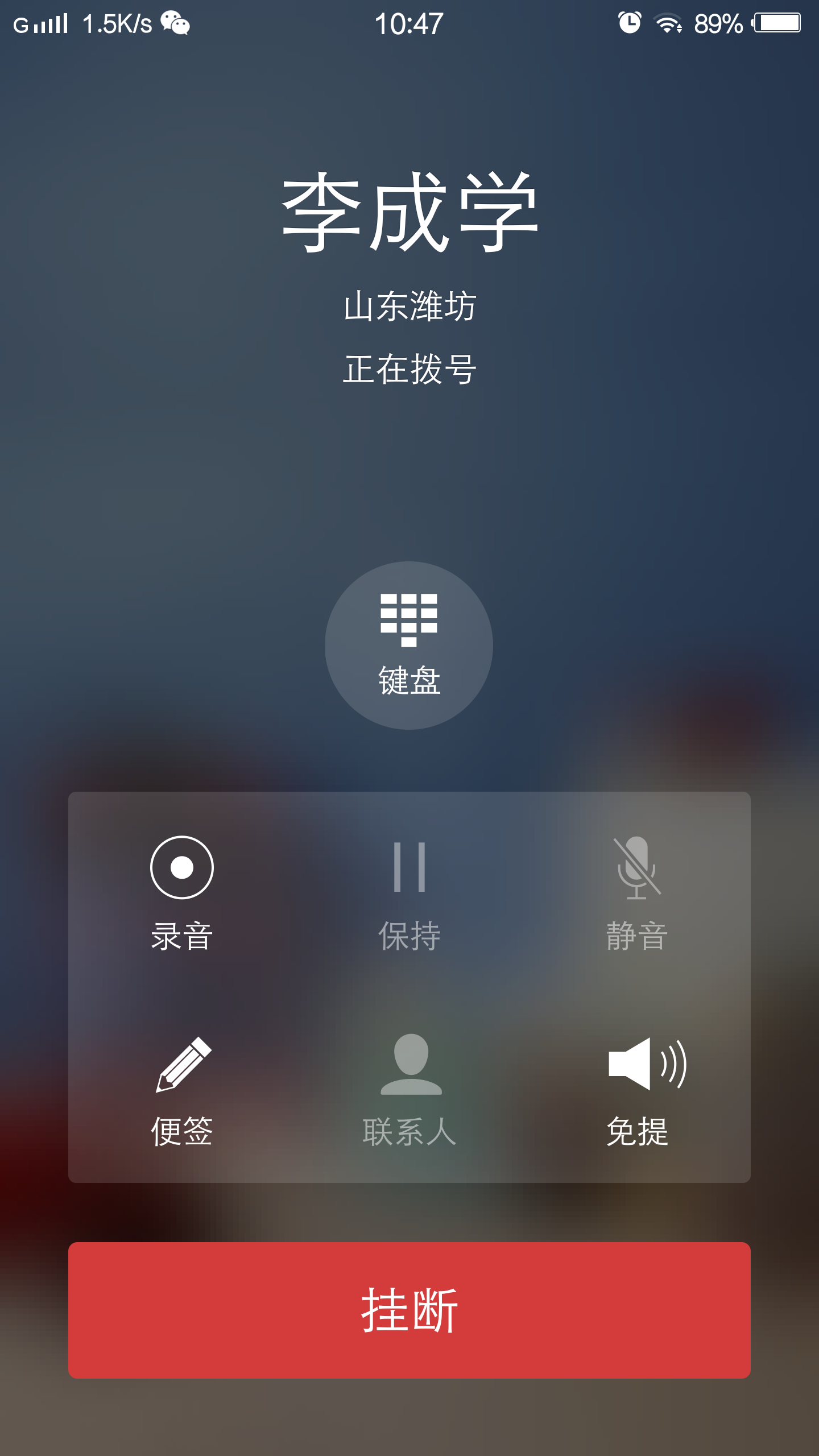Tap the clock showing 10:47

[409, 23]
